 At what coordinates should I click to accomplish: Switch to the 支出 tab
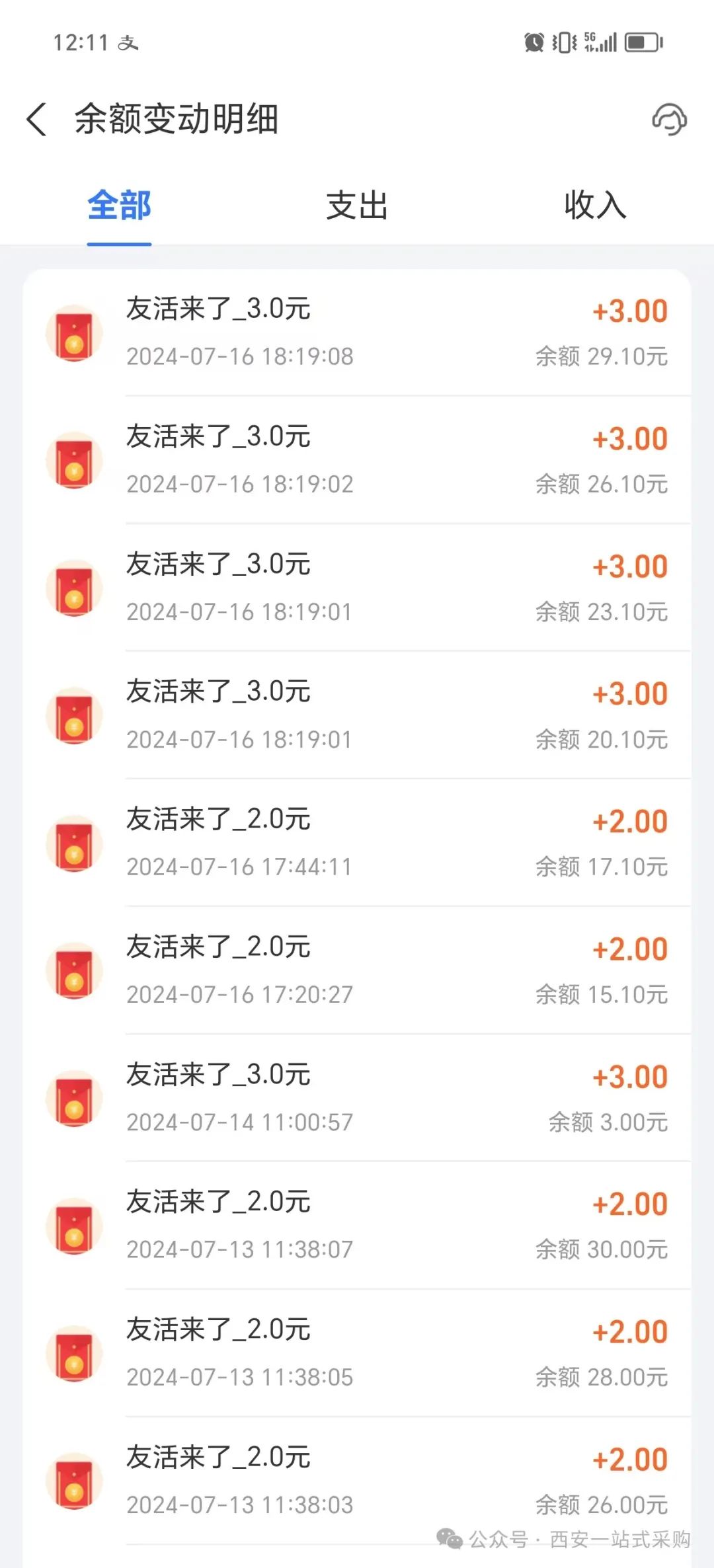(357, 206)
